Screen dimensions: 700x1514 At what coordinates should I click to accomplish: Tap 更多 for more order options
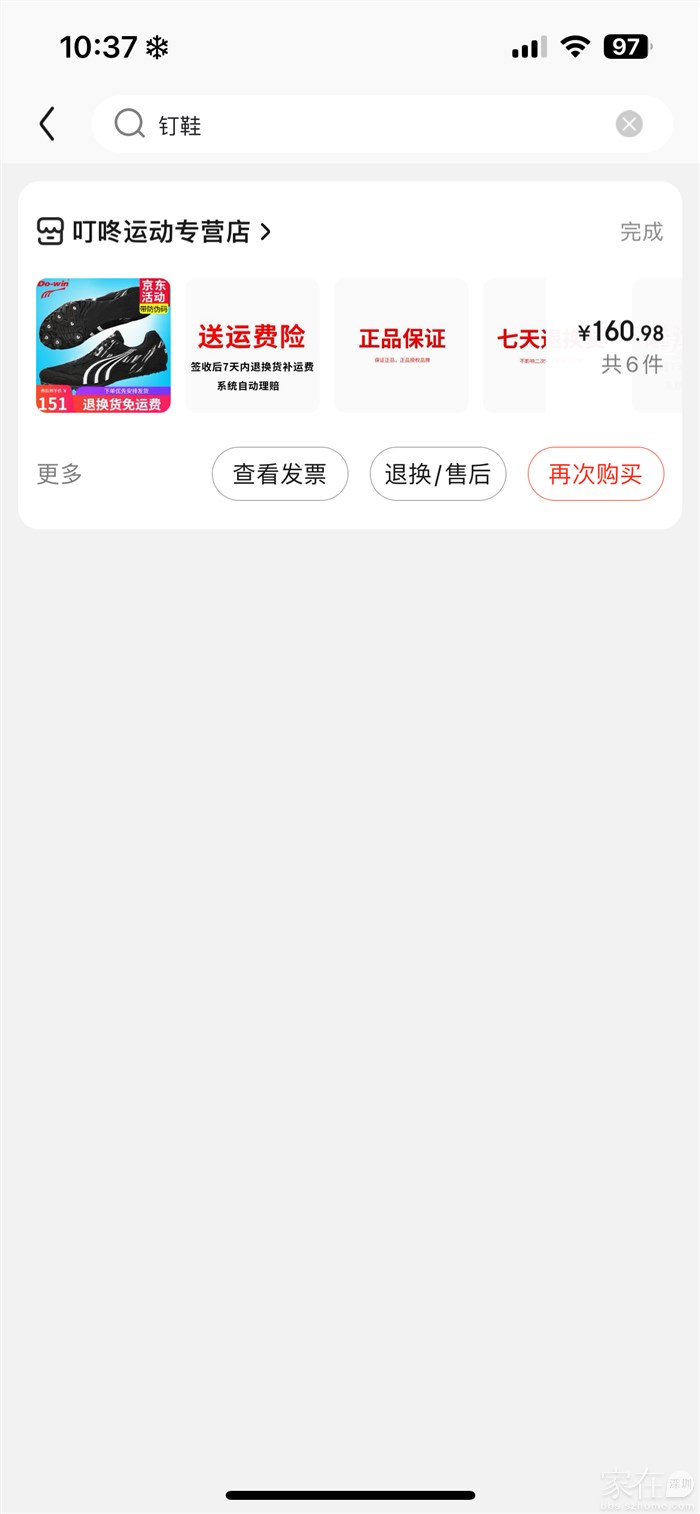click(x=60, y=474)
